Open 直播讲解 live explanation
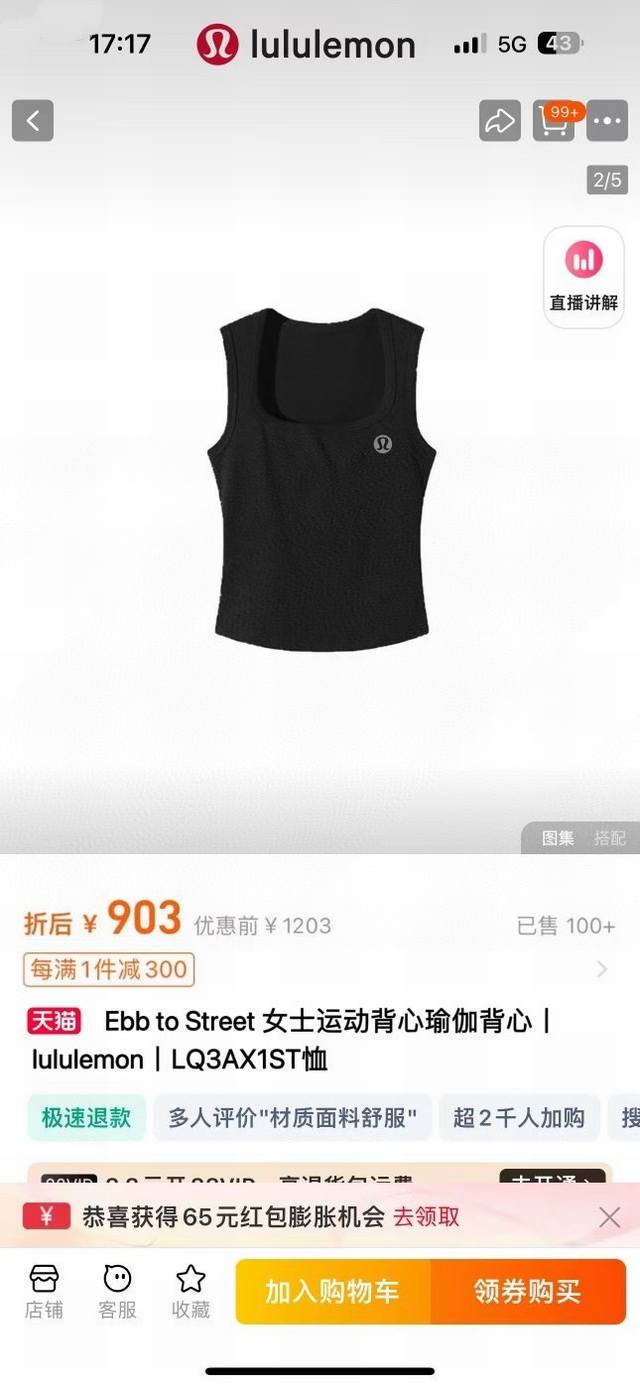Screen dimensions: 640x1387 584,274
